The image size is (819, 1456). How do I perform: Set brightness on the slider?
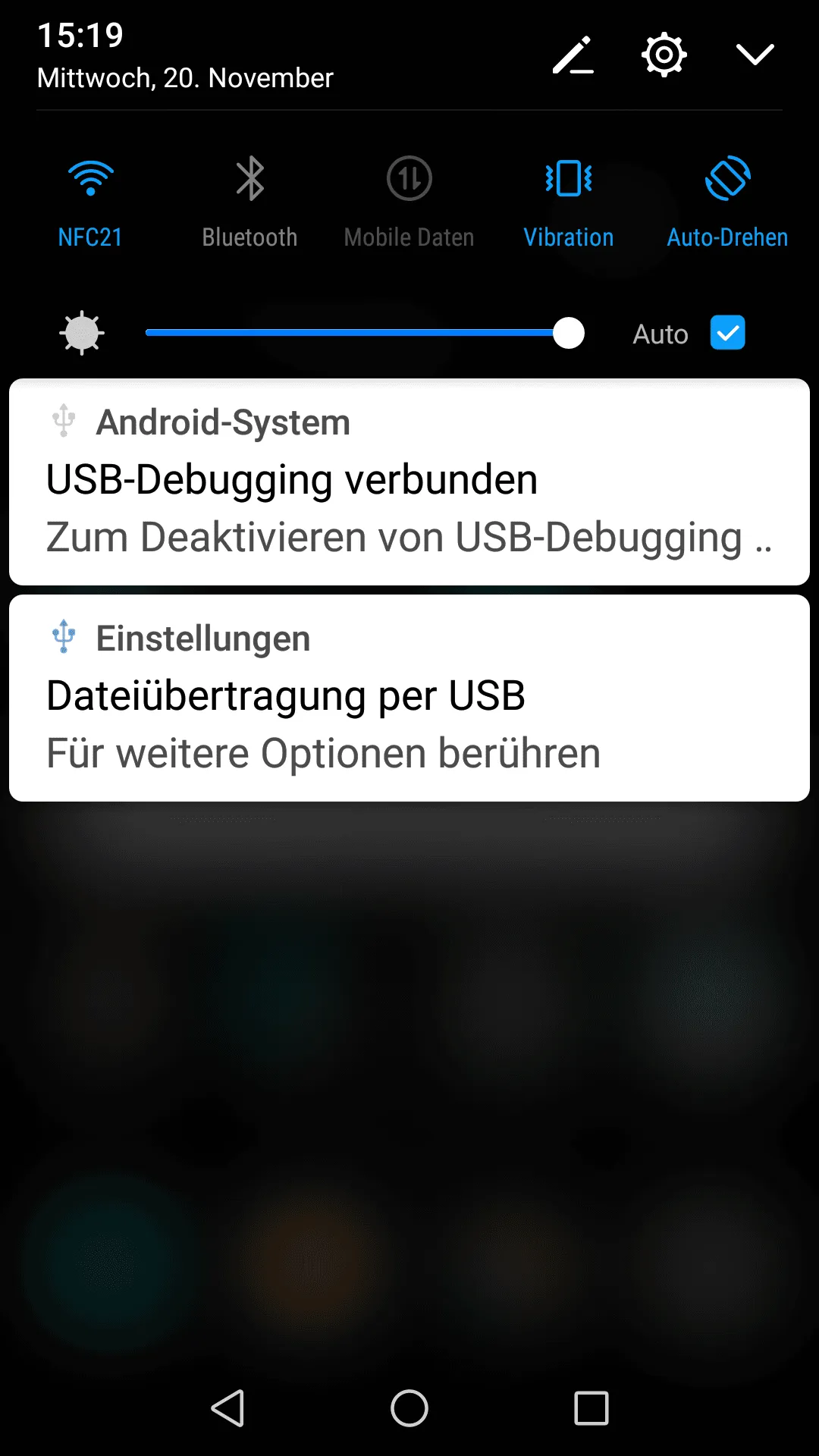(356, 333)
